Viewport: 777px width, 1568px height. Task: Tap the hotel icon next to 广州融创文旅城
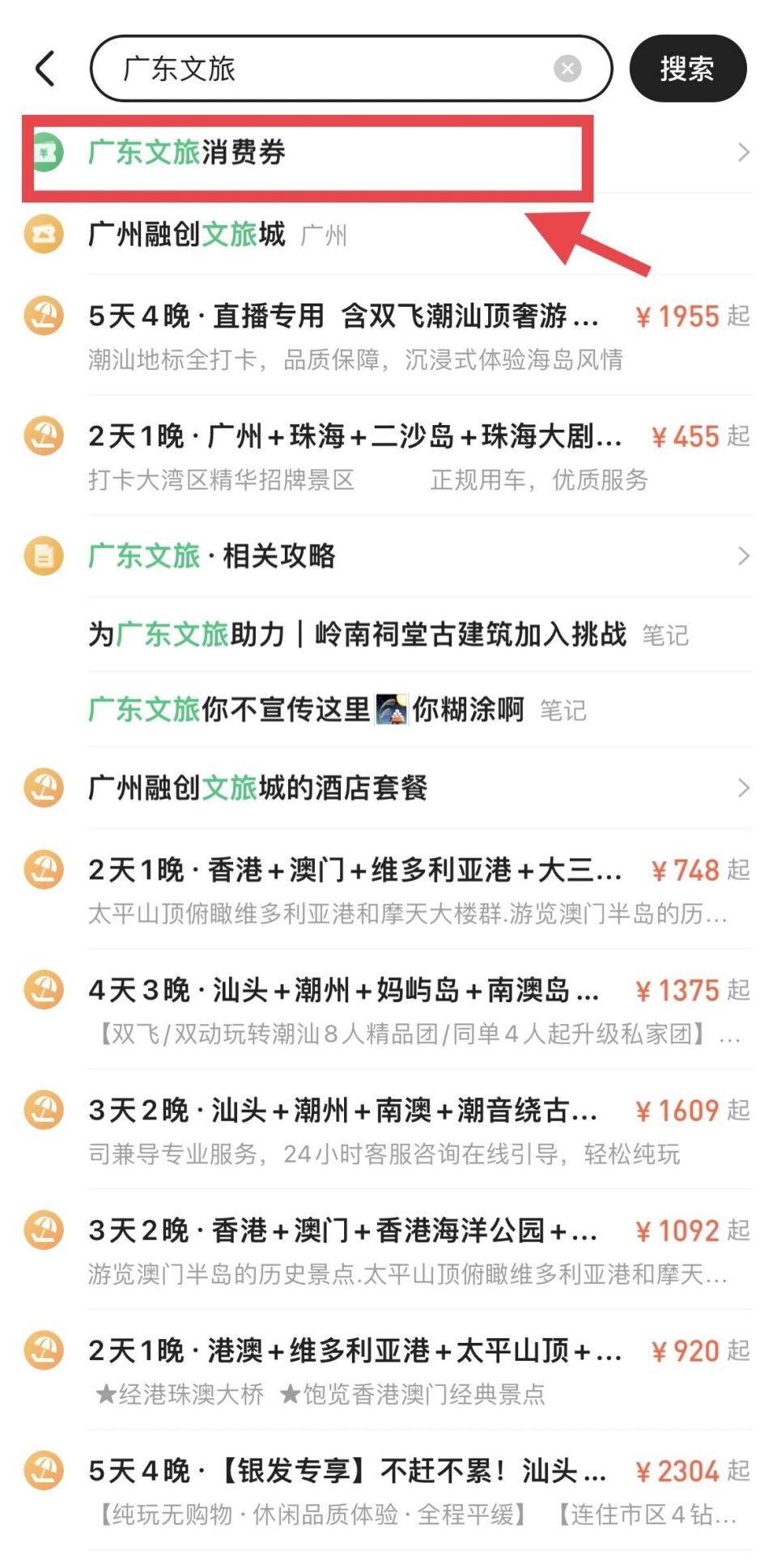click(44, 235)
